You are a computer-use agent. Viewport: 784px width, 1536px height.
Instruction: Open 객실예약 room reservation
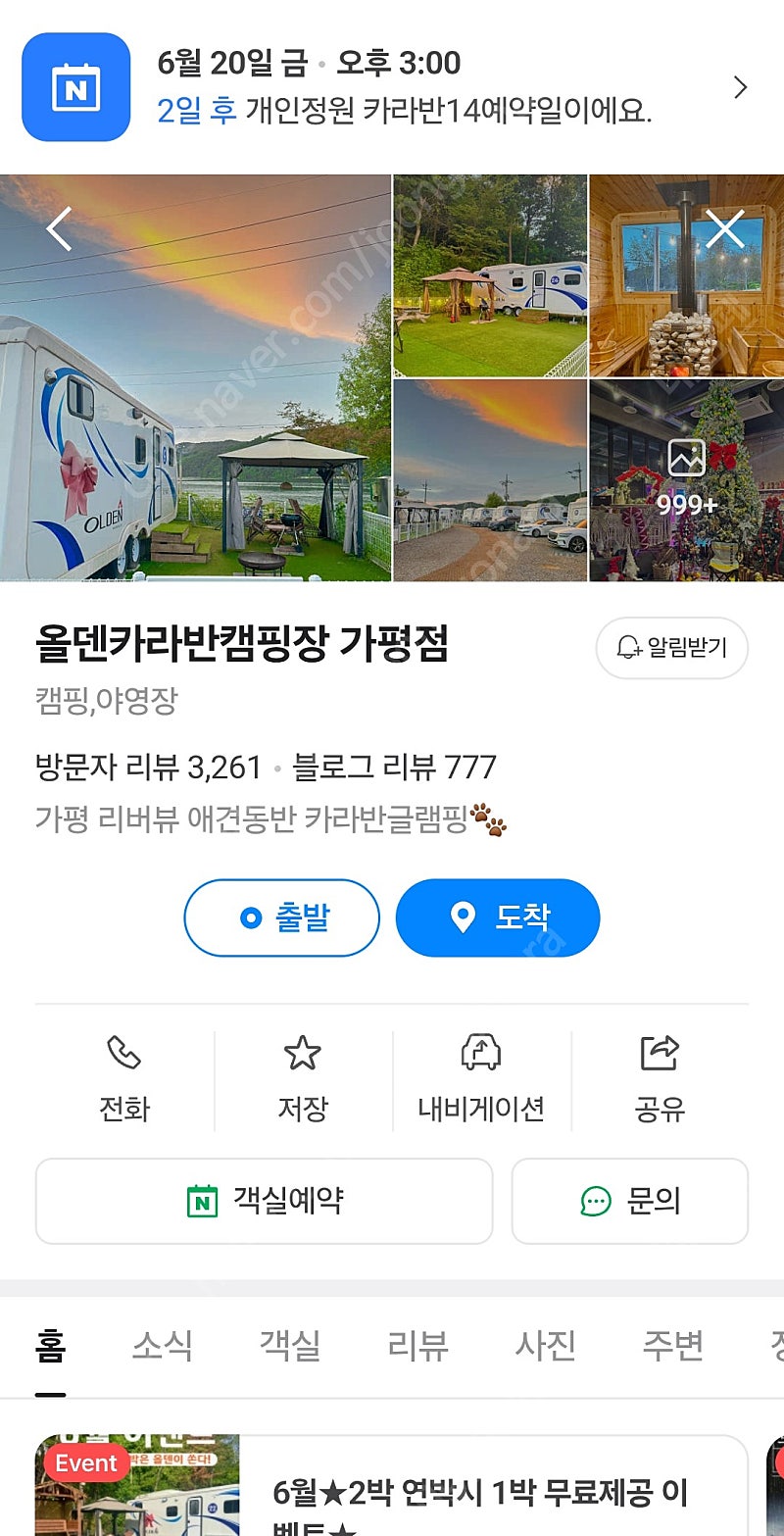coord(265,1201)
